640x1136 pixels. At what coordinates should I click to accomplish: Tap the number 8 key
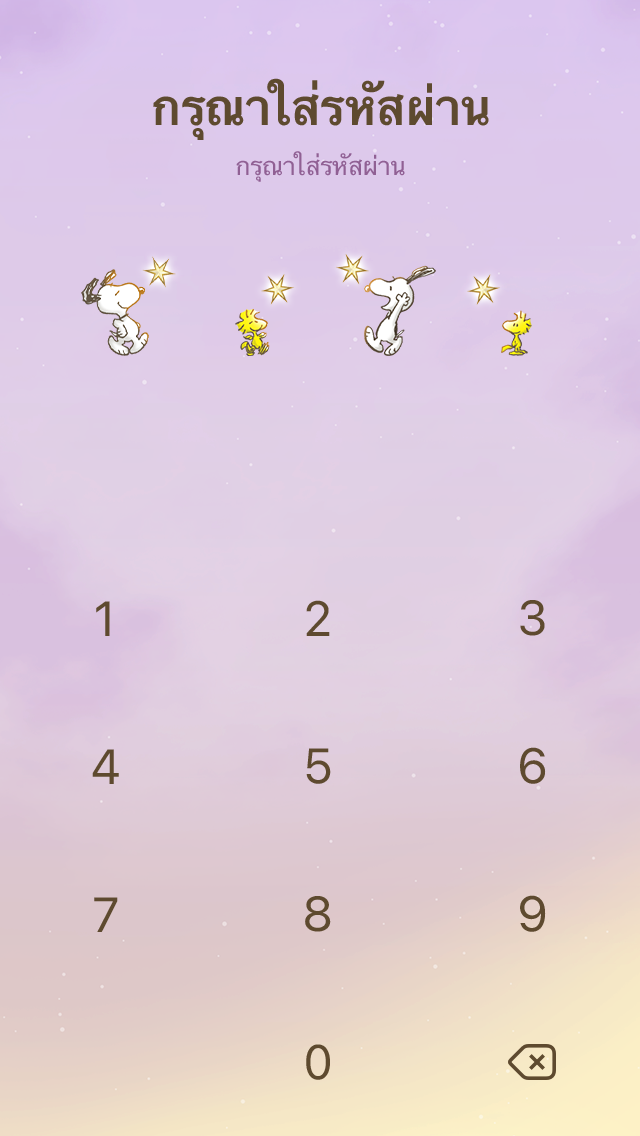click(318, 915)
